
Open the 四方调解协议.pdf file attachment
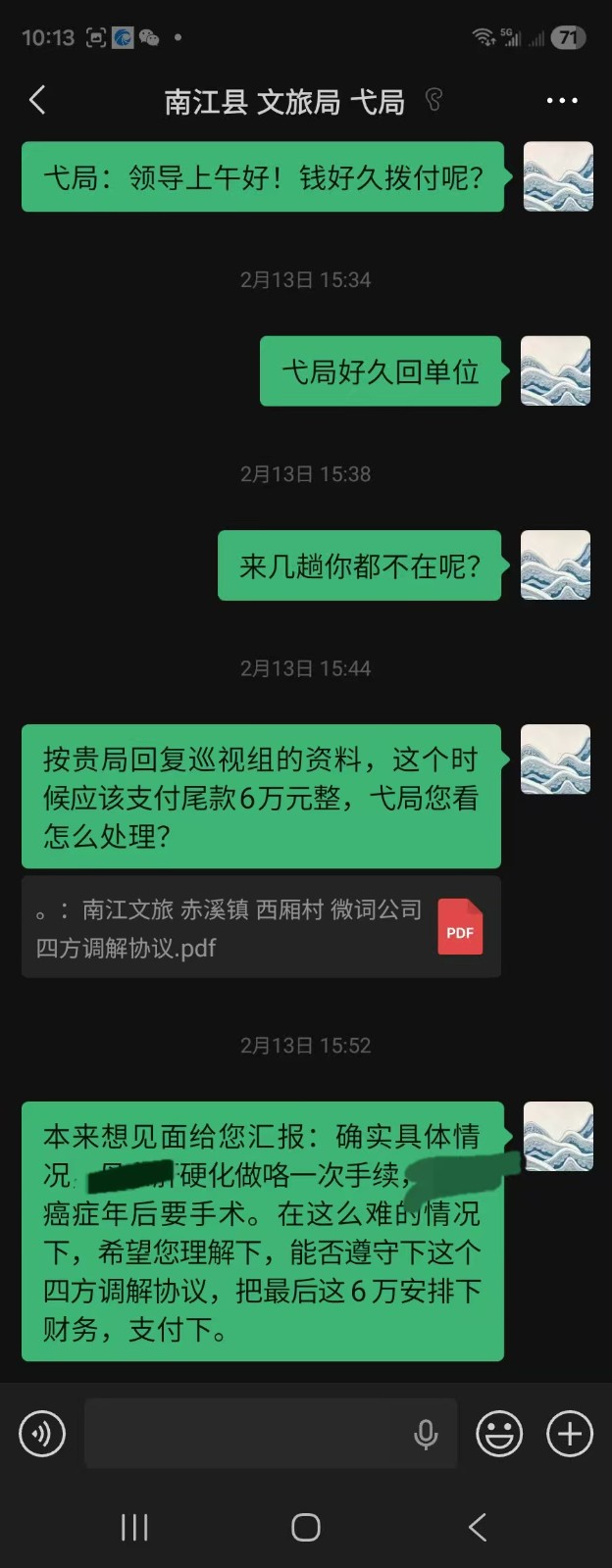coord(261,927)
